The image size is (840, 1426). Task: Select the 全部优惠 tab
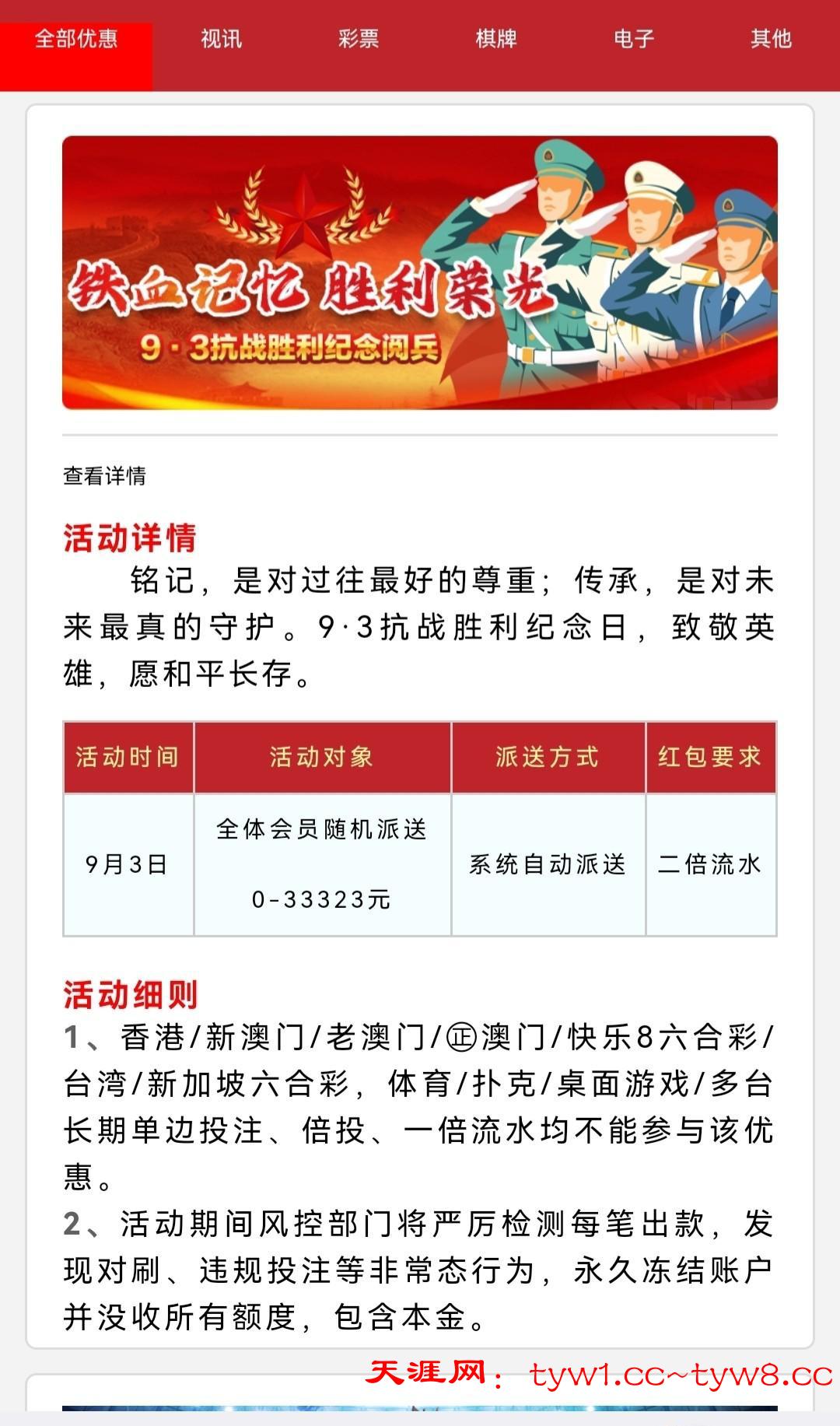(76, 39)
